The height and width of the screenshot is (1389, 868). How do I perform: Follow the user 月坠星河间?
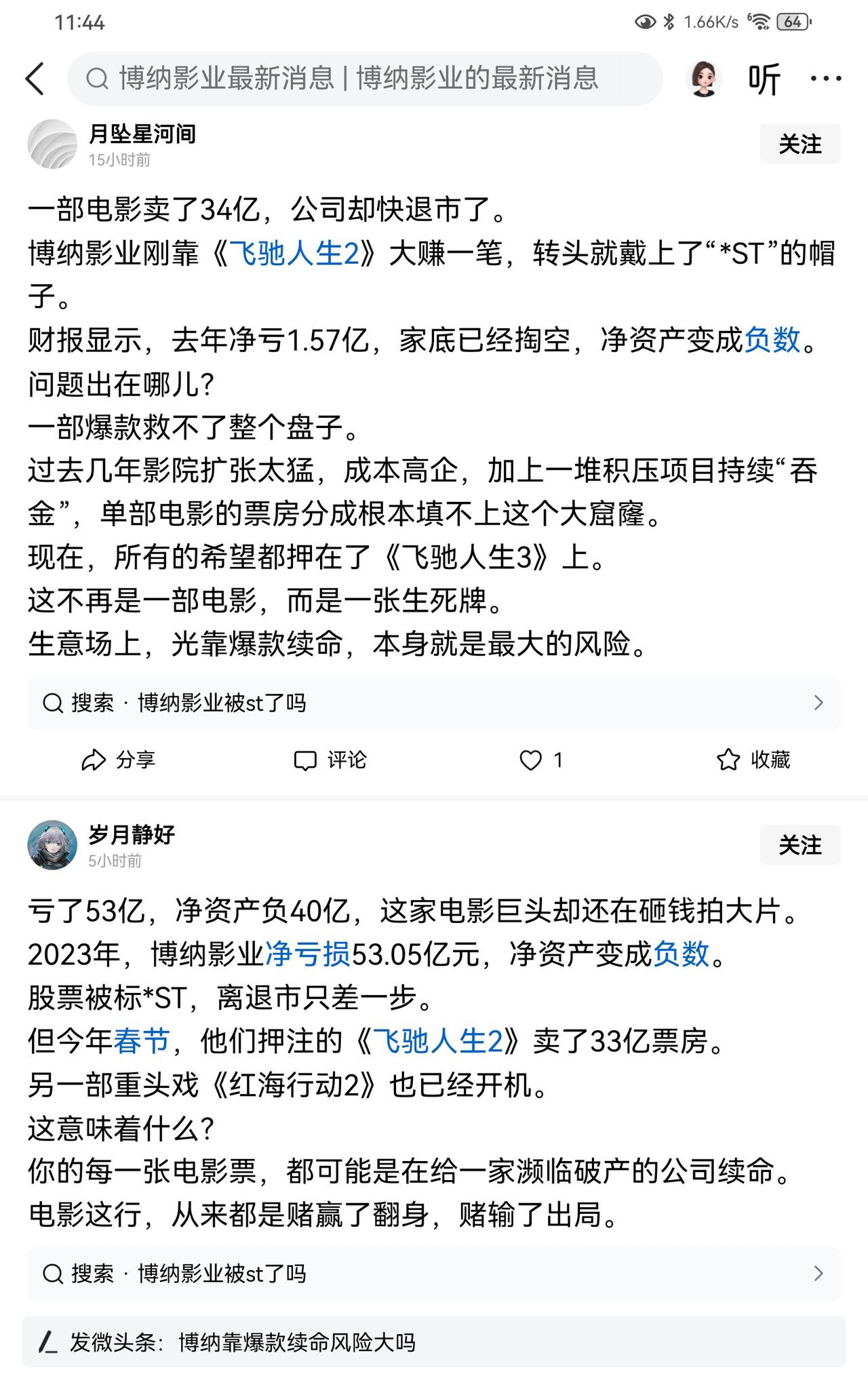(x=800, y=144)
